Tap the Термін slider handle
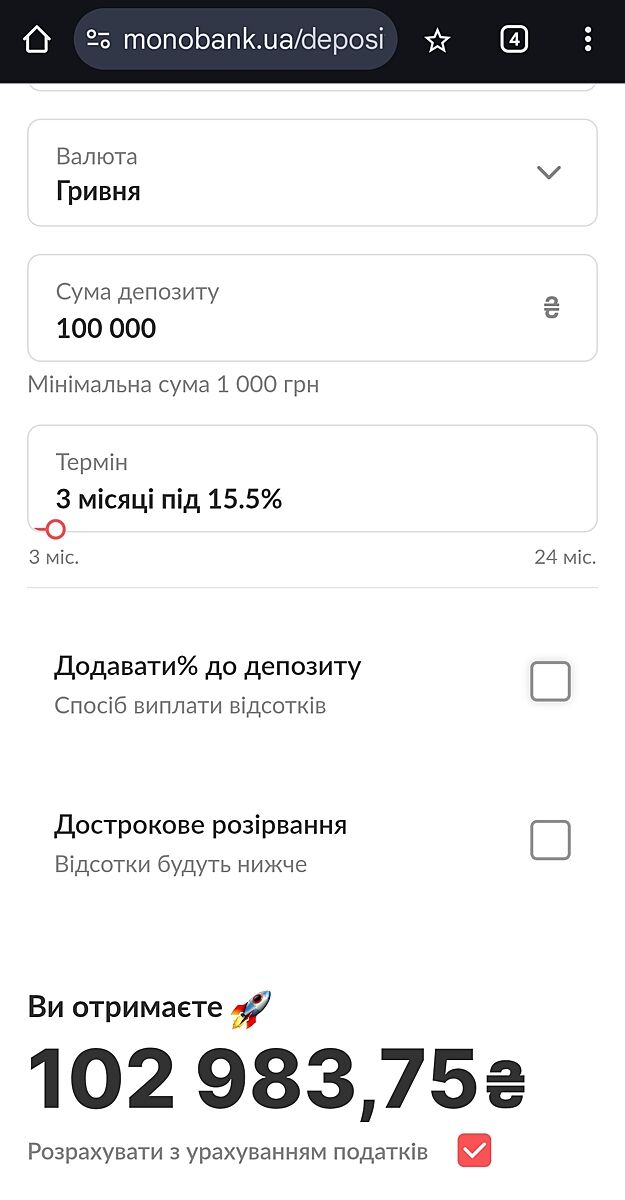Image resolution: width=625 pixels, height=1200 pixels. [55, 529]
